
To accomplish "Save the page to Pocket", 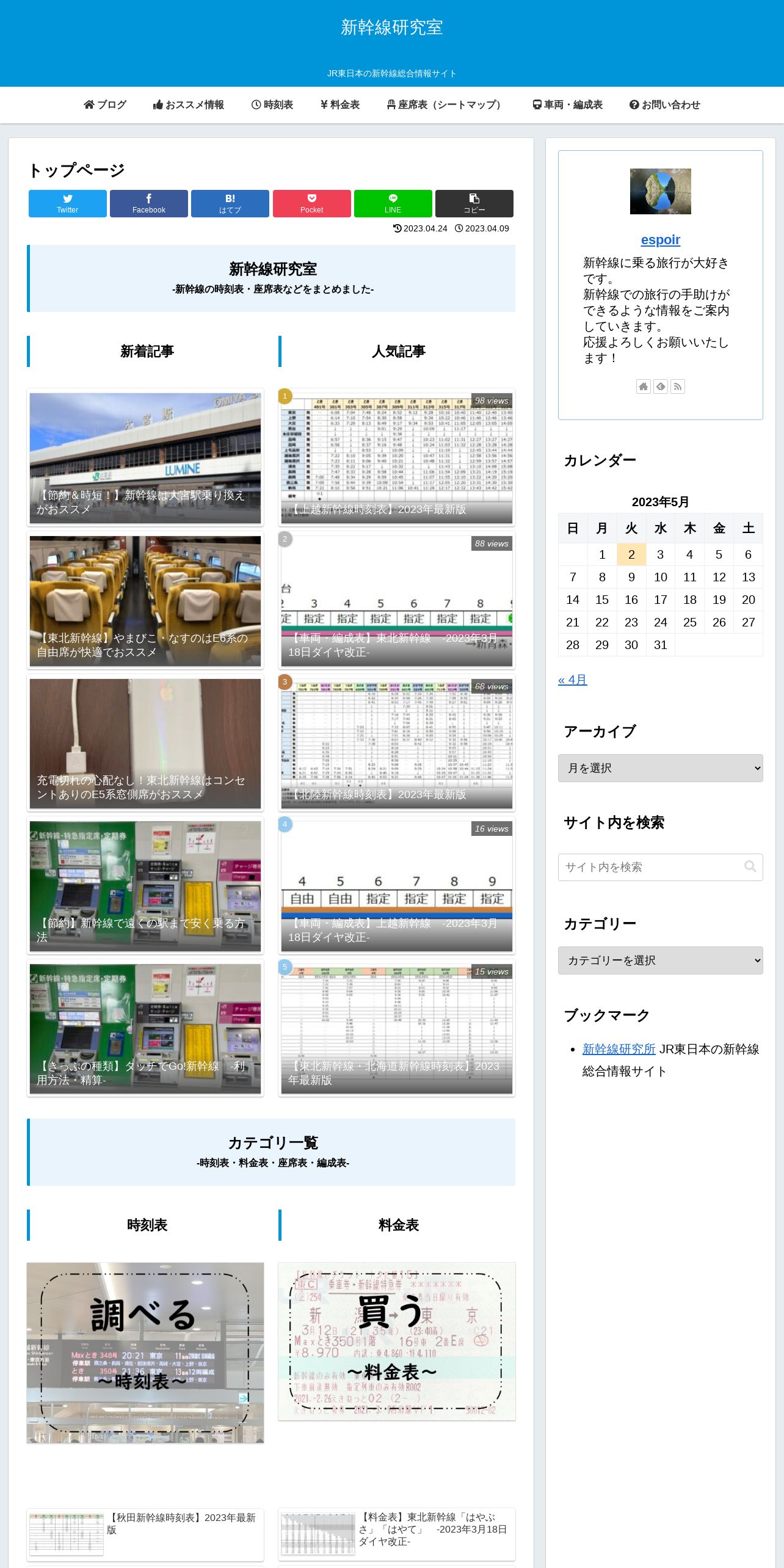I will coord(311,203).
